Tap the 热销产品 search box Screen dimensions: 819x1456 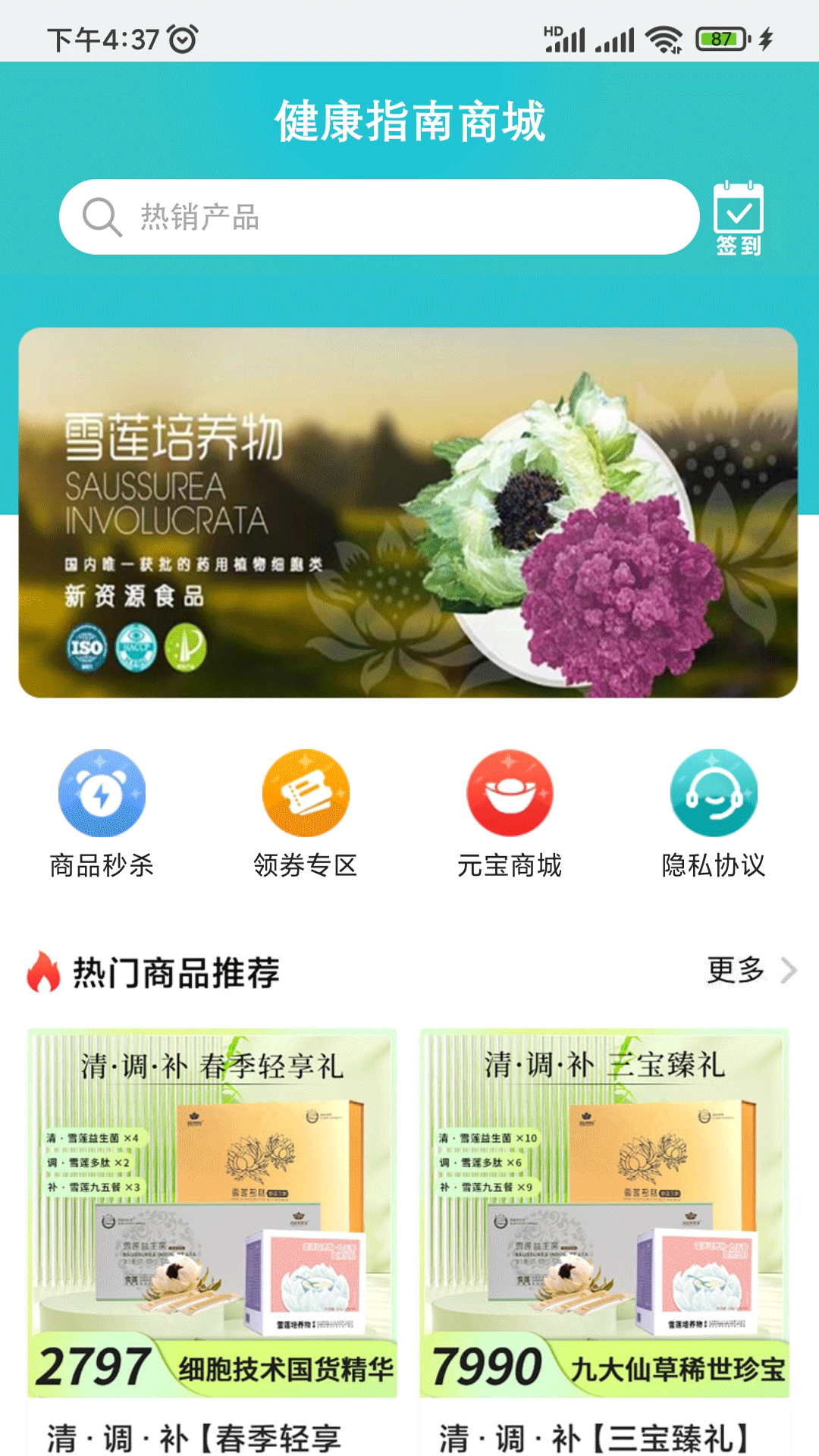(x=379, y=217)
